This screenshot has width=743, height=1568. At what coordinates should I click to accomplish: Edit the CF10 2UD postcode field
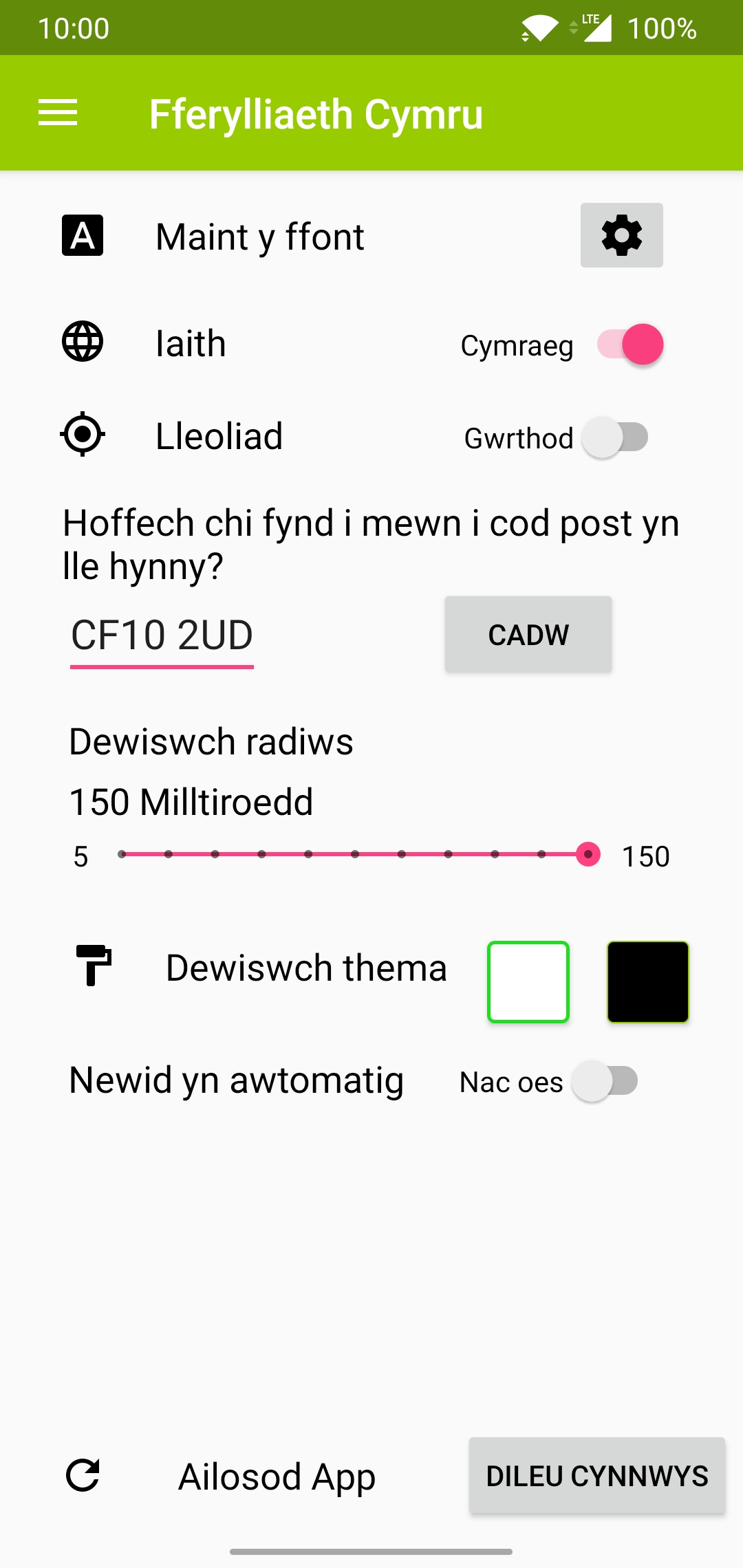[x=162, y=635]
